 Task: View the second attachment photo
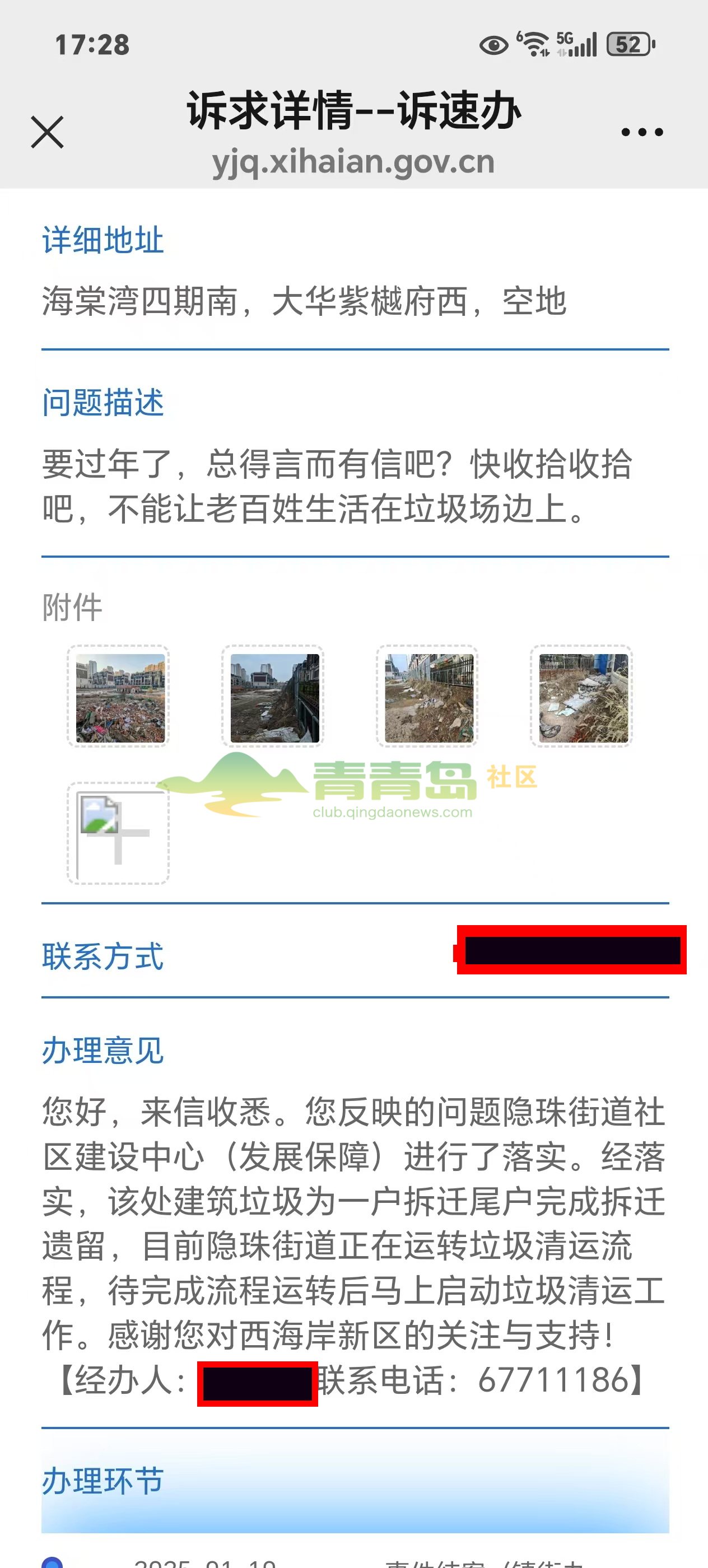274,697
